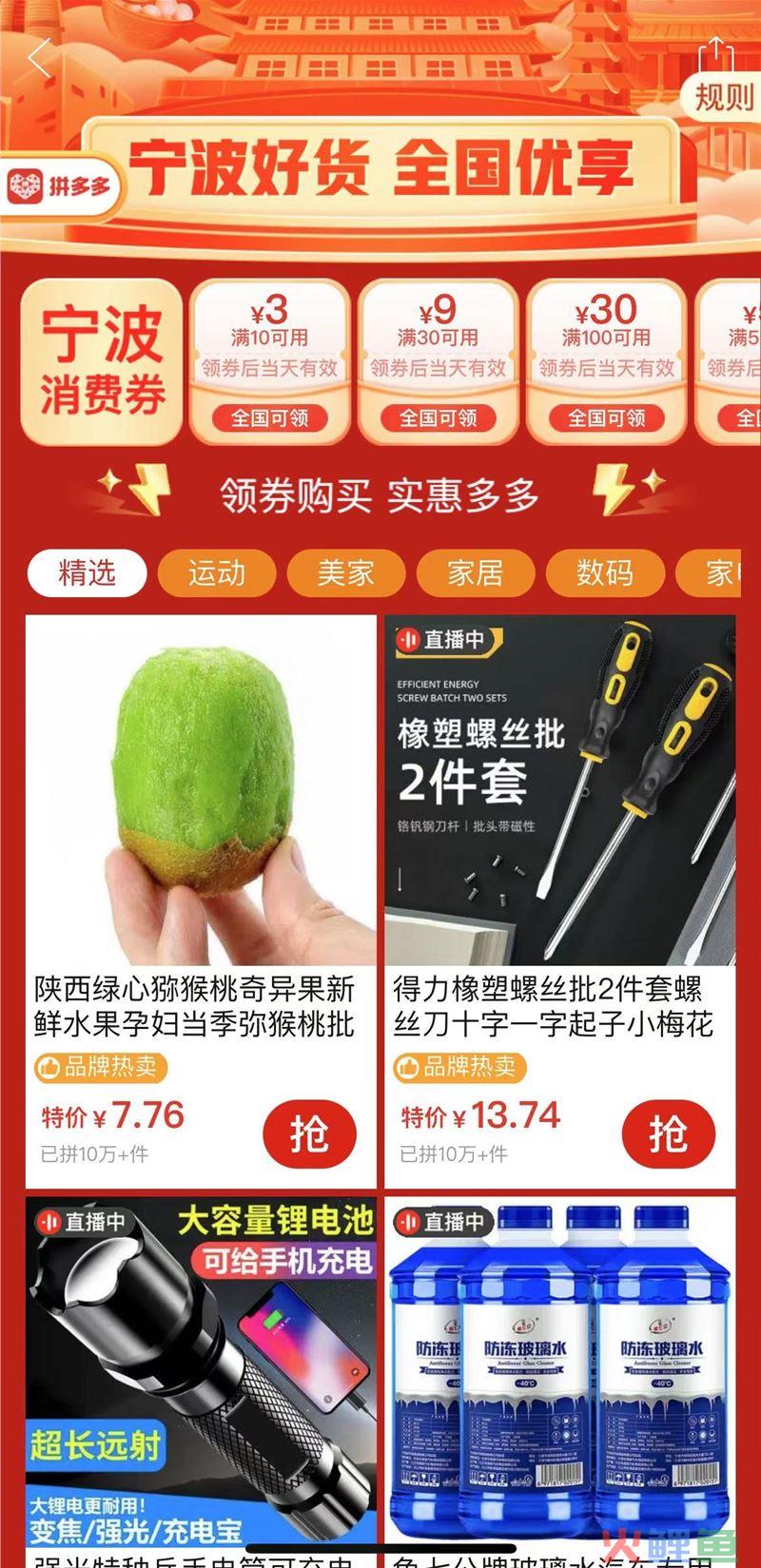Go back using the top-left arrow

point(39,59)
